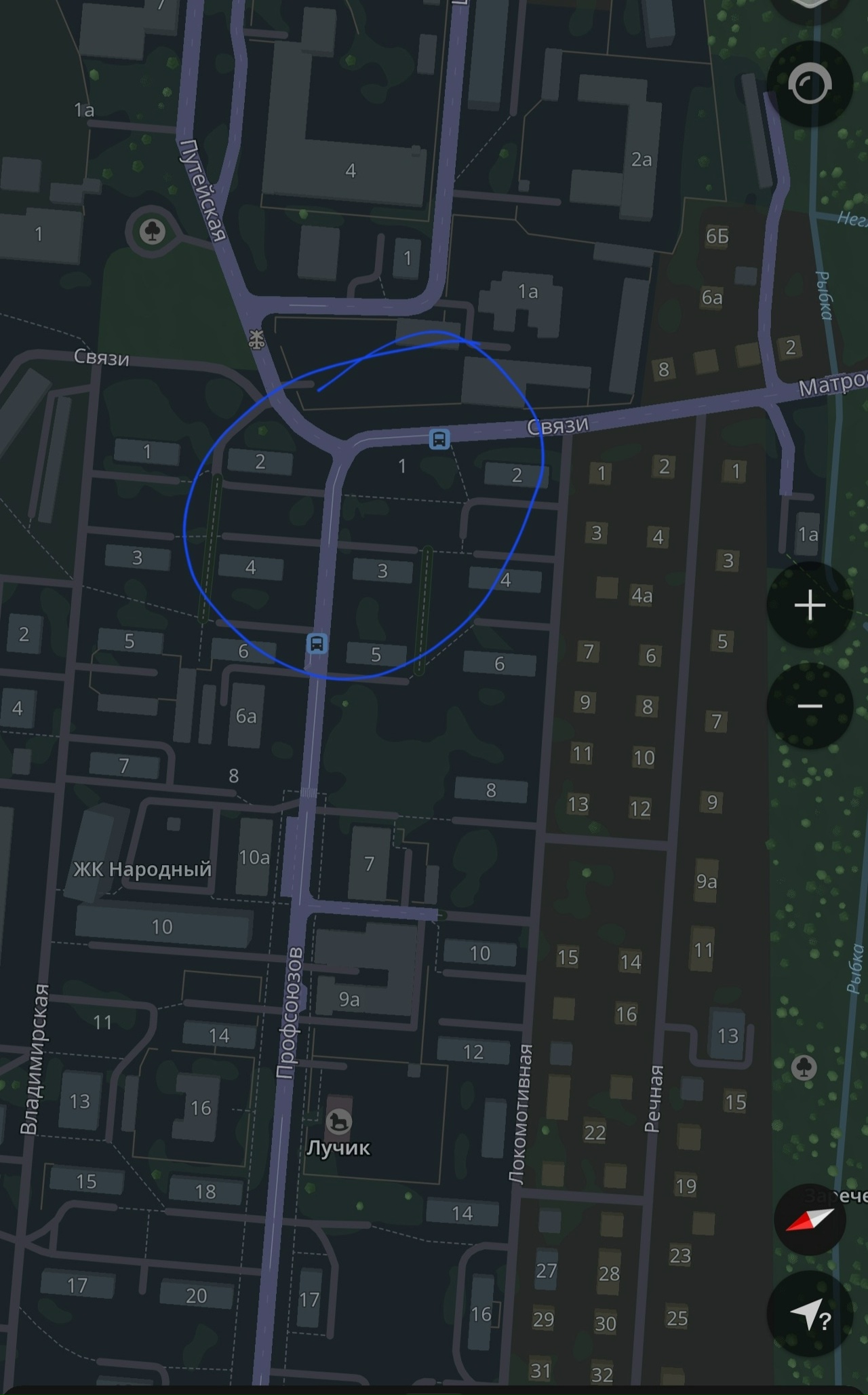The image size is (868, 1395).
Task: Open the Лучик place marker
Action: pos(338,1122)
